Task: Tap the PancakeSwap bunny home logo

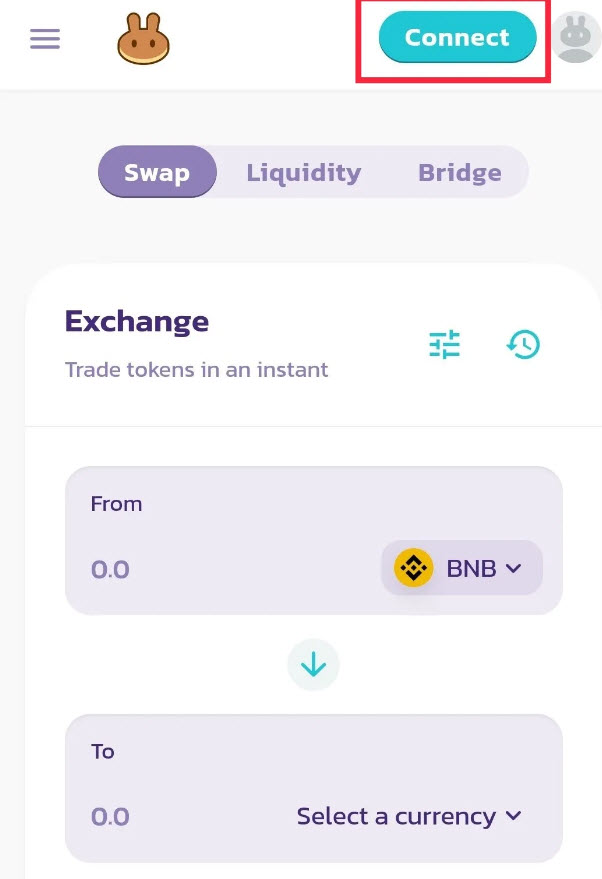Action: (x=143, y=40)
